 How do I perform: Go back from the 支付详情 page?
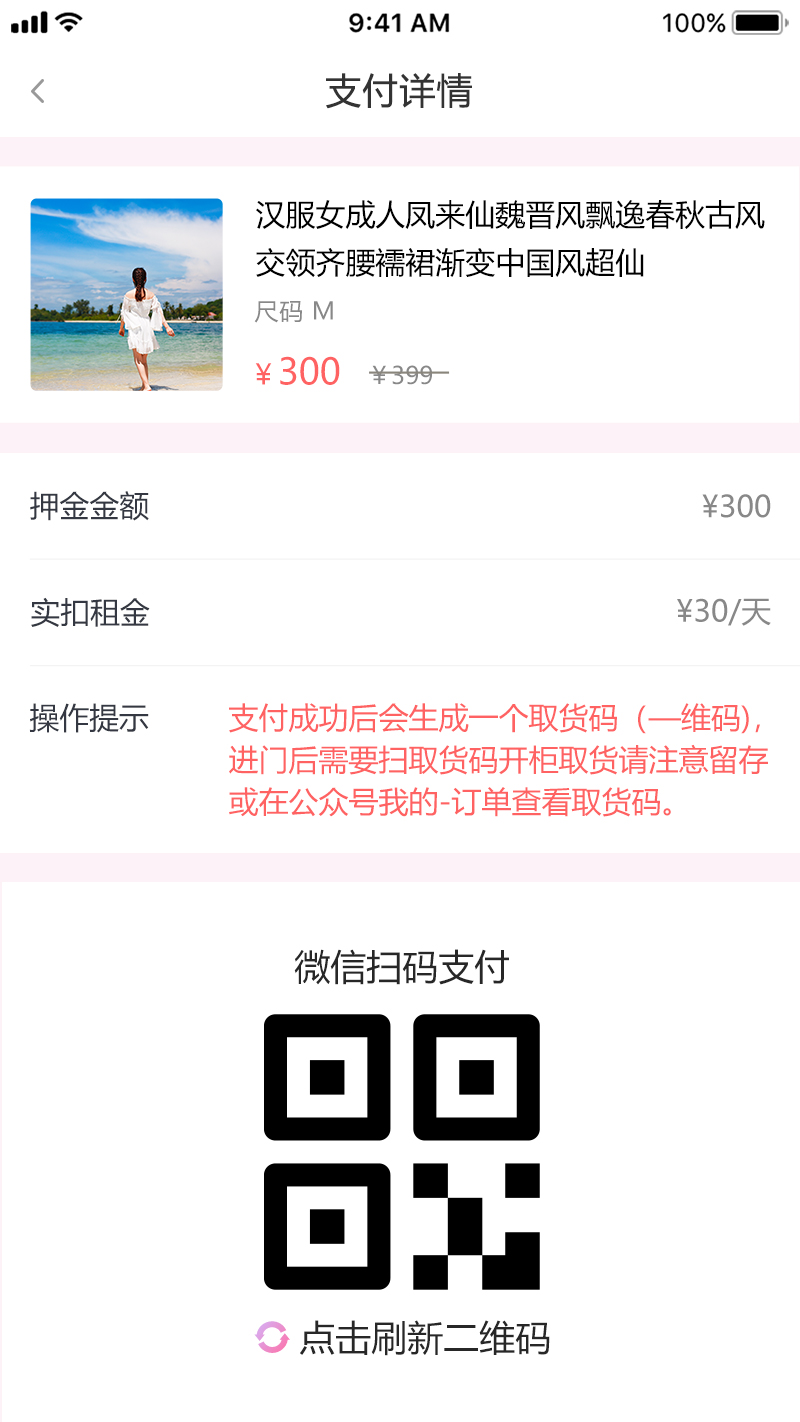[x=38, y=91]
